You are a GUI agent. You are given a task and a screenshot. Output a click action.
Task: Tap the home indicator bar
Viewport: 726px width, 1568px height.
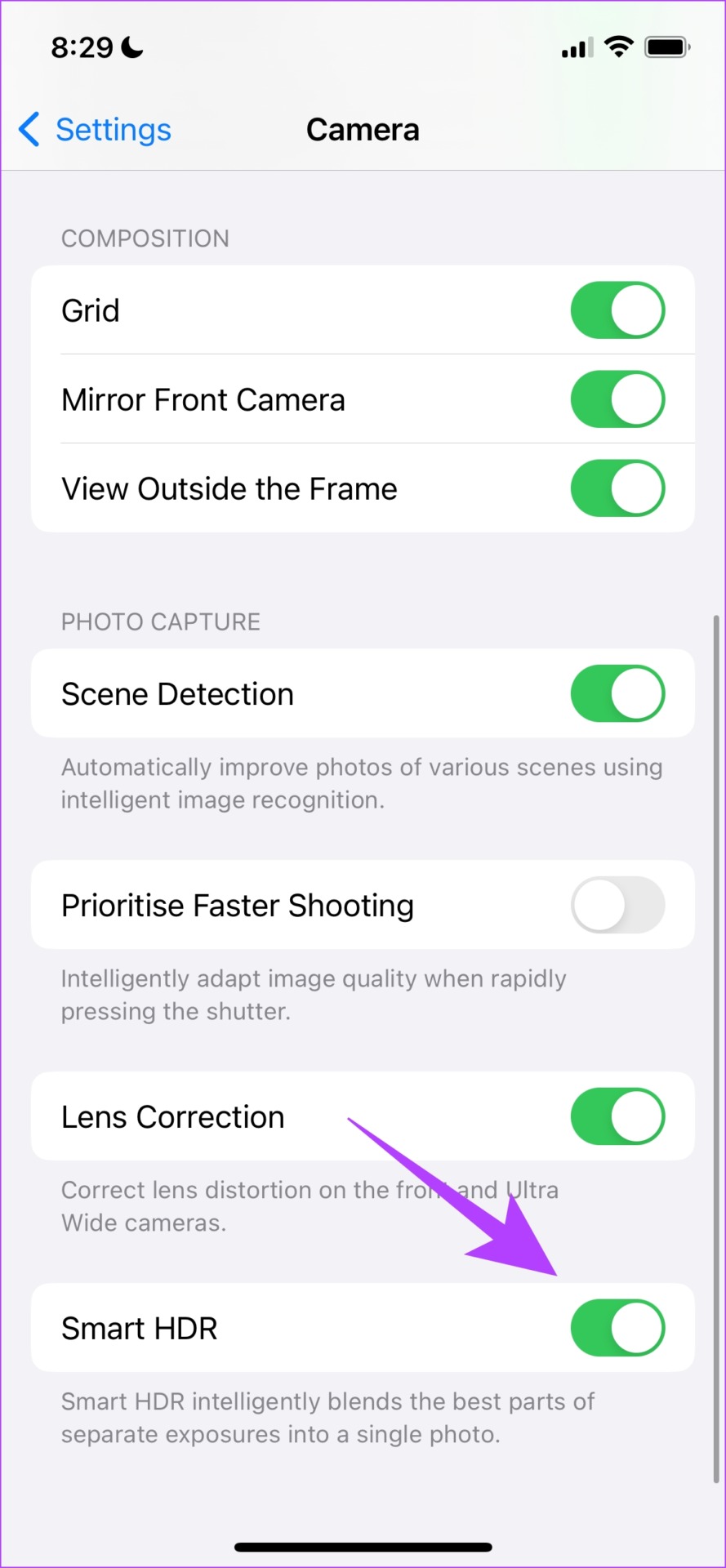pyautogui.click(x=363, y=1546)
